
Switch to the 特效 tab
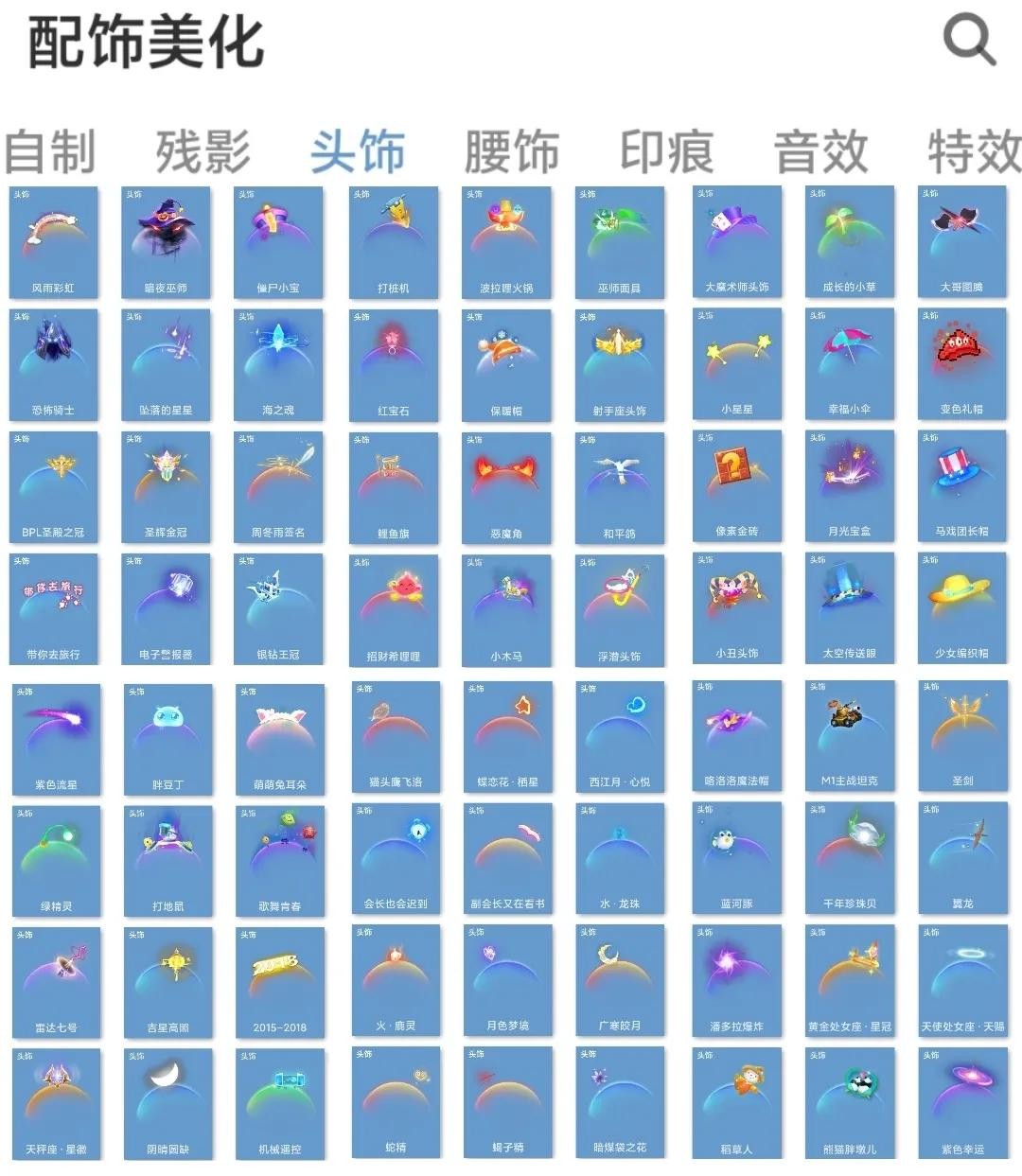pyautogui.click(x=973, y=152)
